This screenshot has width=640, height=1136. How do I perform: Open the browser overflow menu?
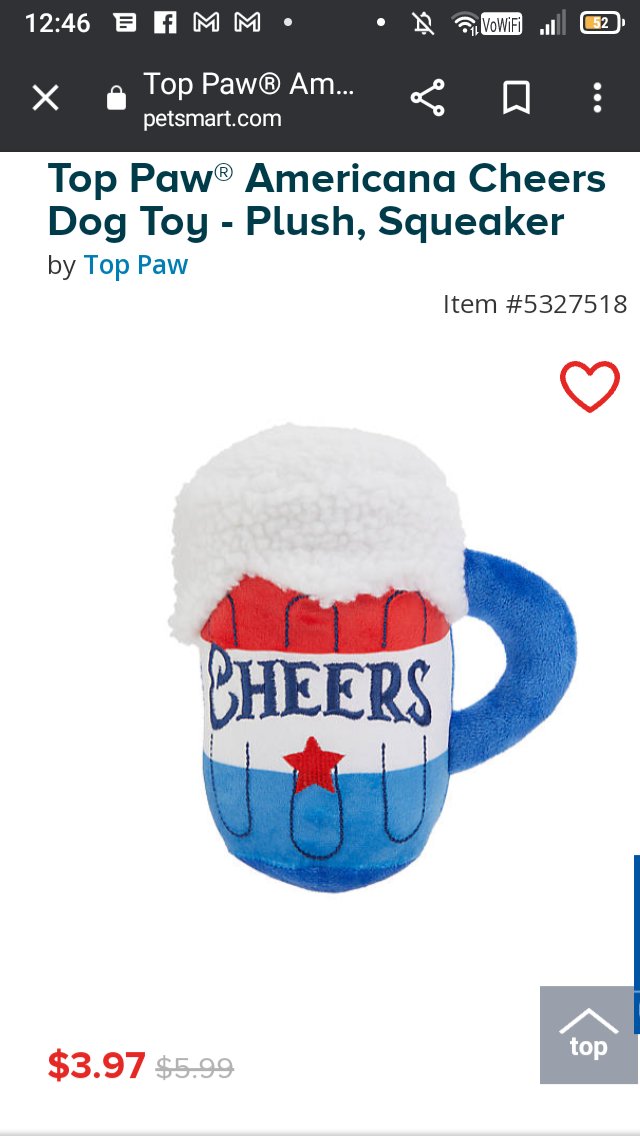tap(597, 98)
